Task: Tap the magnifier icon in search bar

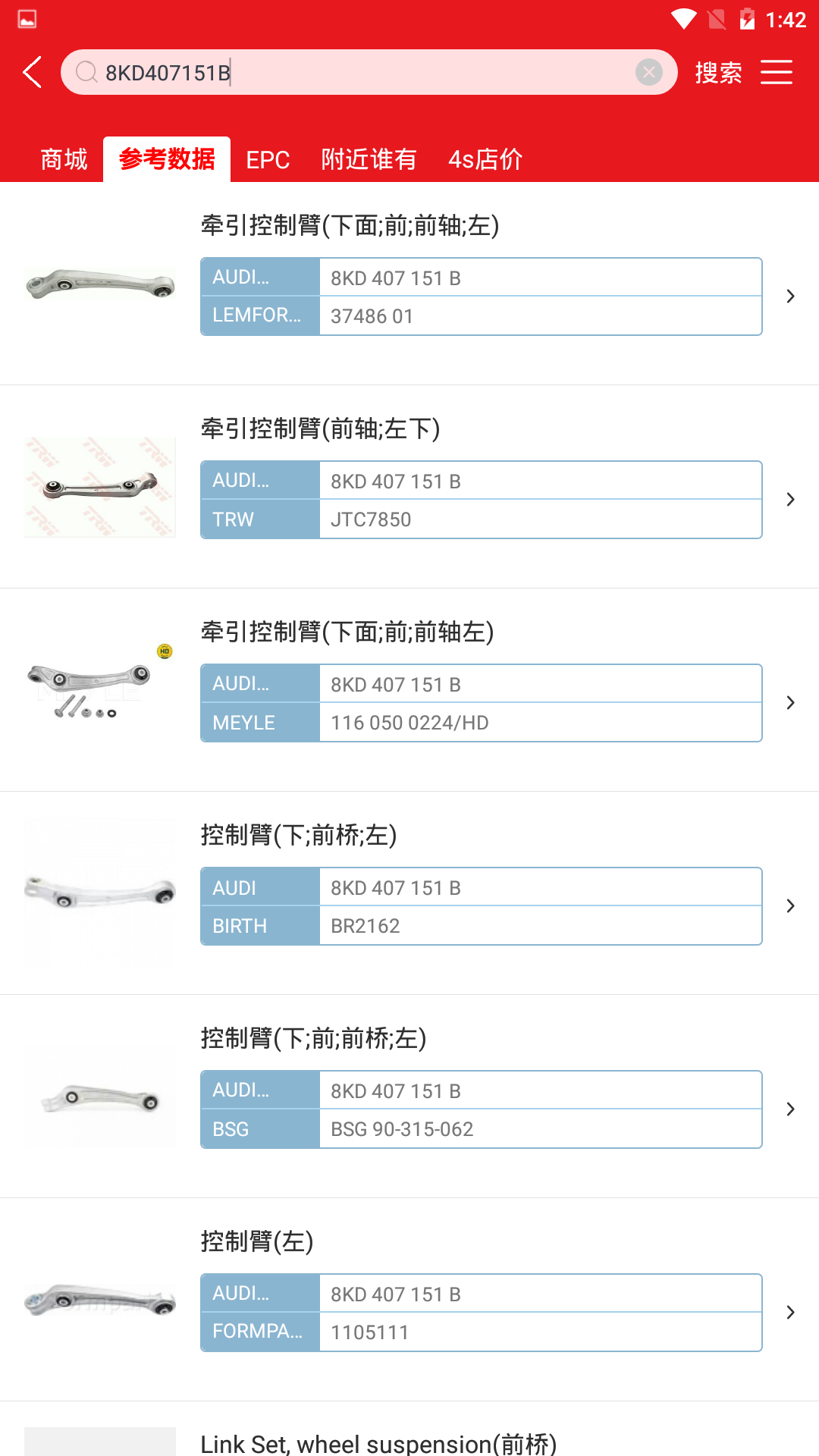Action: point(86,72)
